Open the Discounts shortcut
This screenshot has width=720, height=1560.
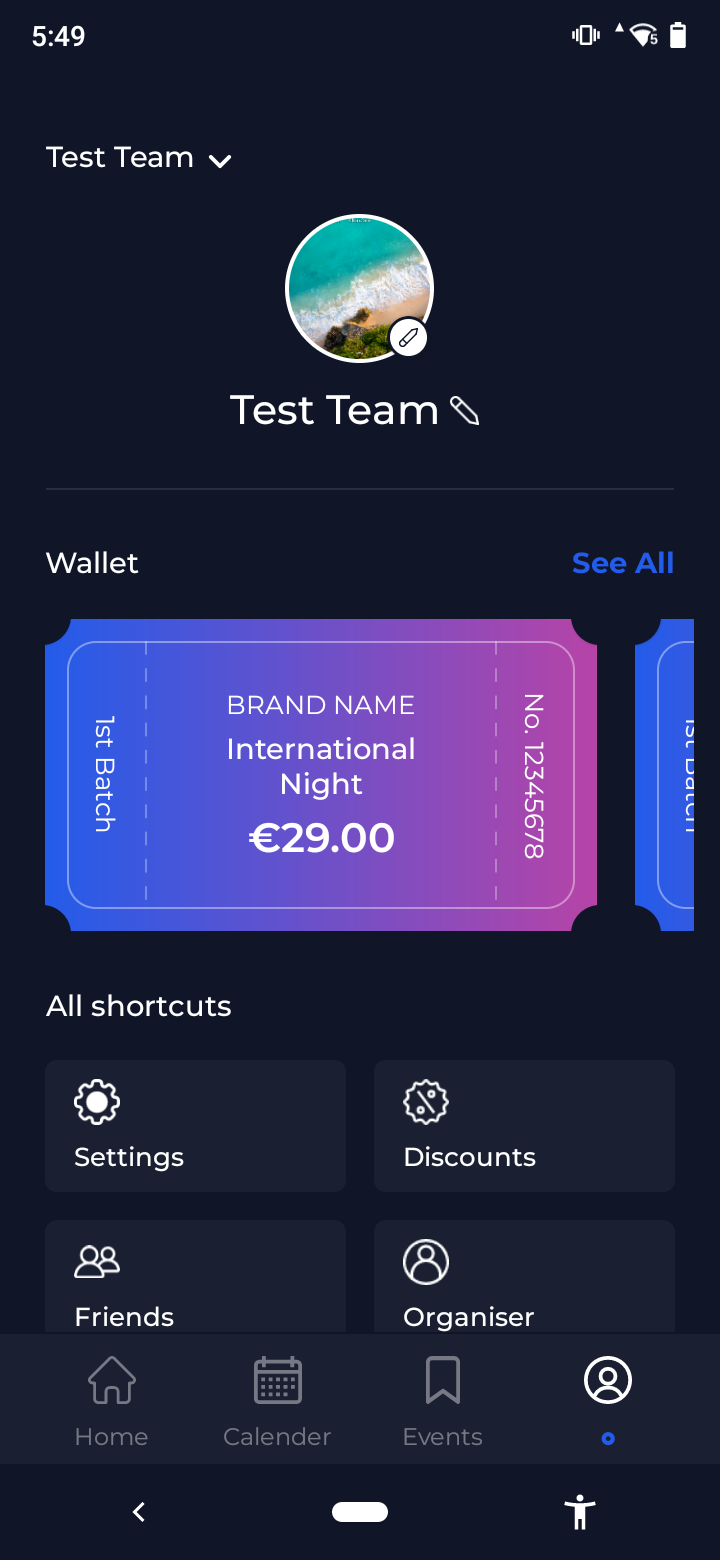click(x=524, y=1126)
